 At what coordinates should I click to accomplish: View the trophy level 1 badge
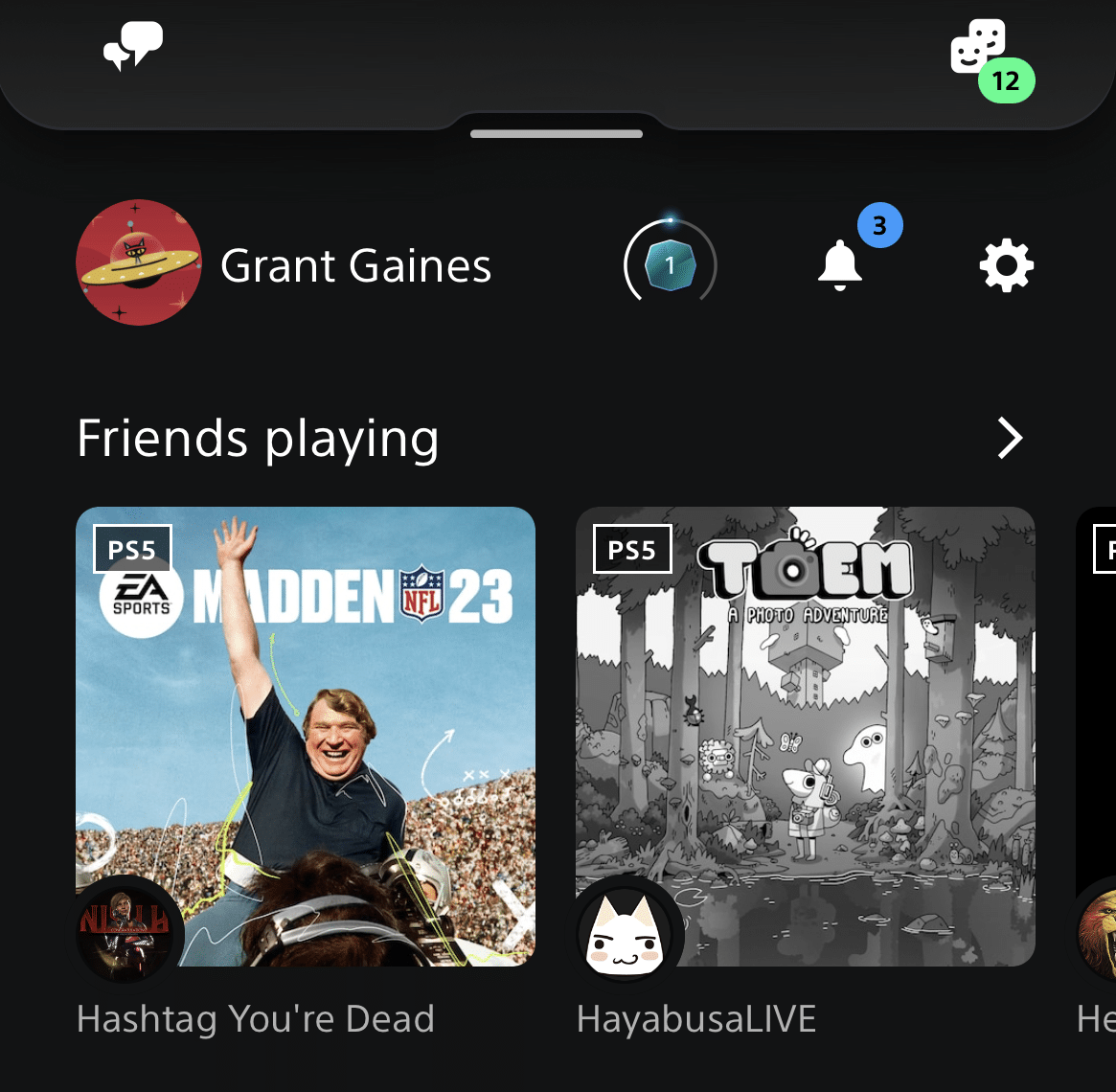pos(670,265)
